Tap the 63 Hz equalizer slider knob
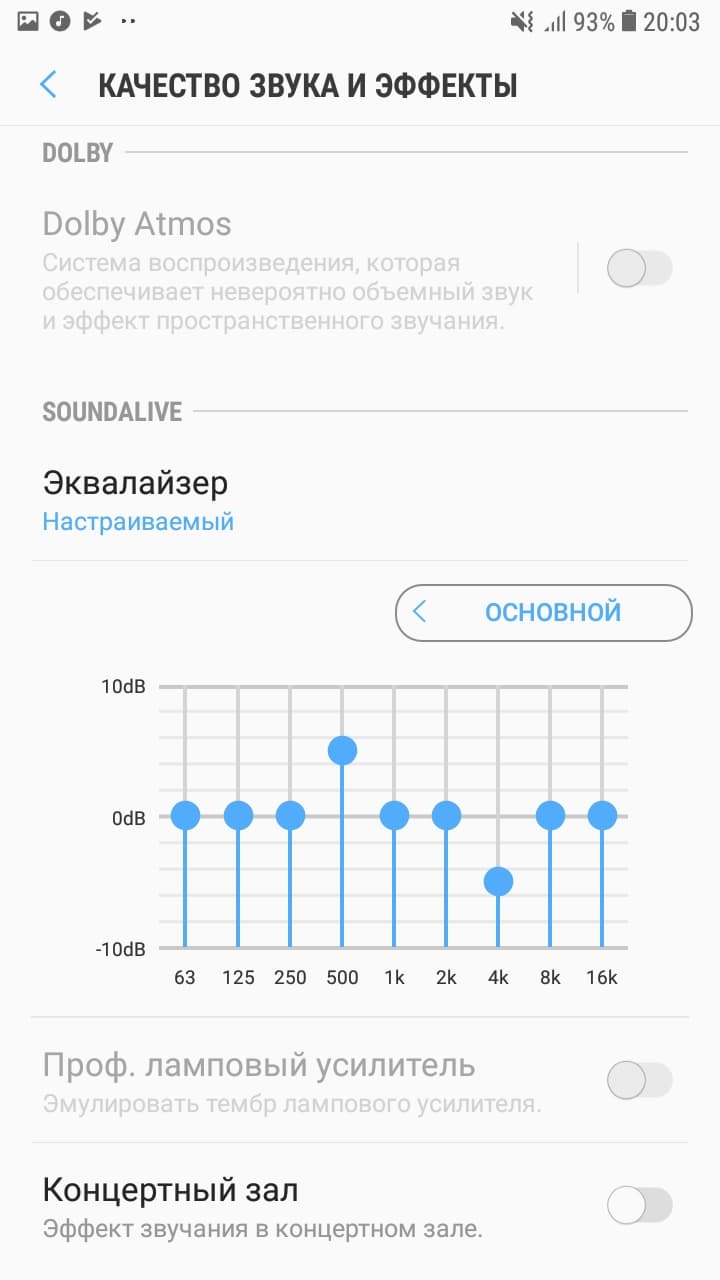720x1280 pixels. pyautogui.click(x=185, y=816)
